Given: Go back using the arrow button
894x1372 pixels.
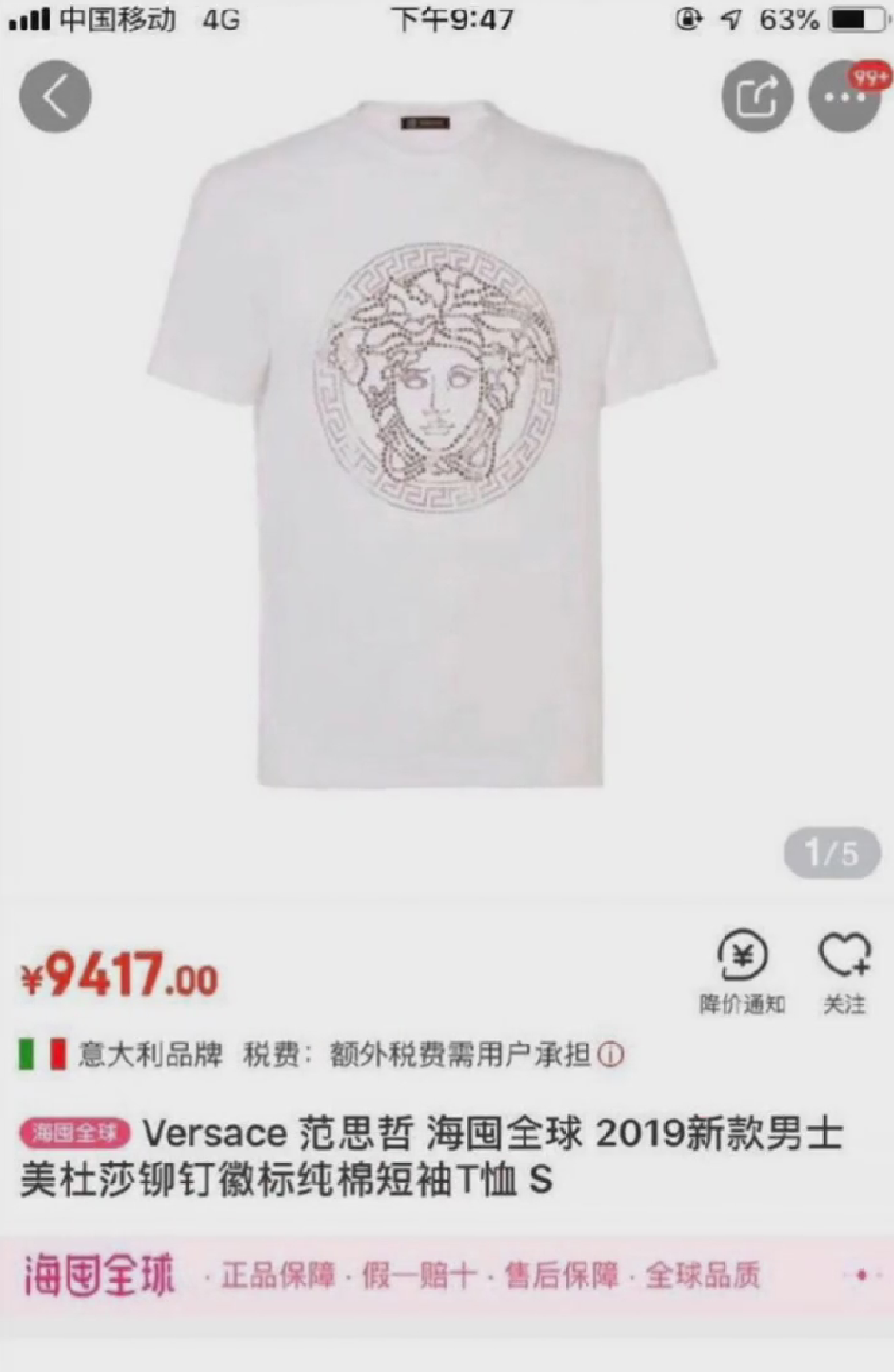Looking at the screenshot, I should (55, 97).
